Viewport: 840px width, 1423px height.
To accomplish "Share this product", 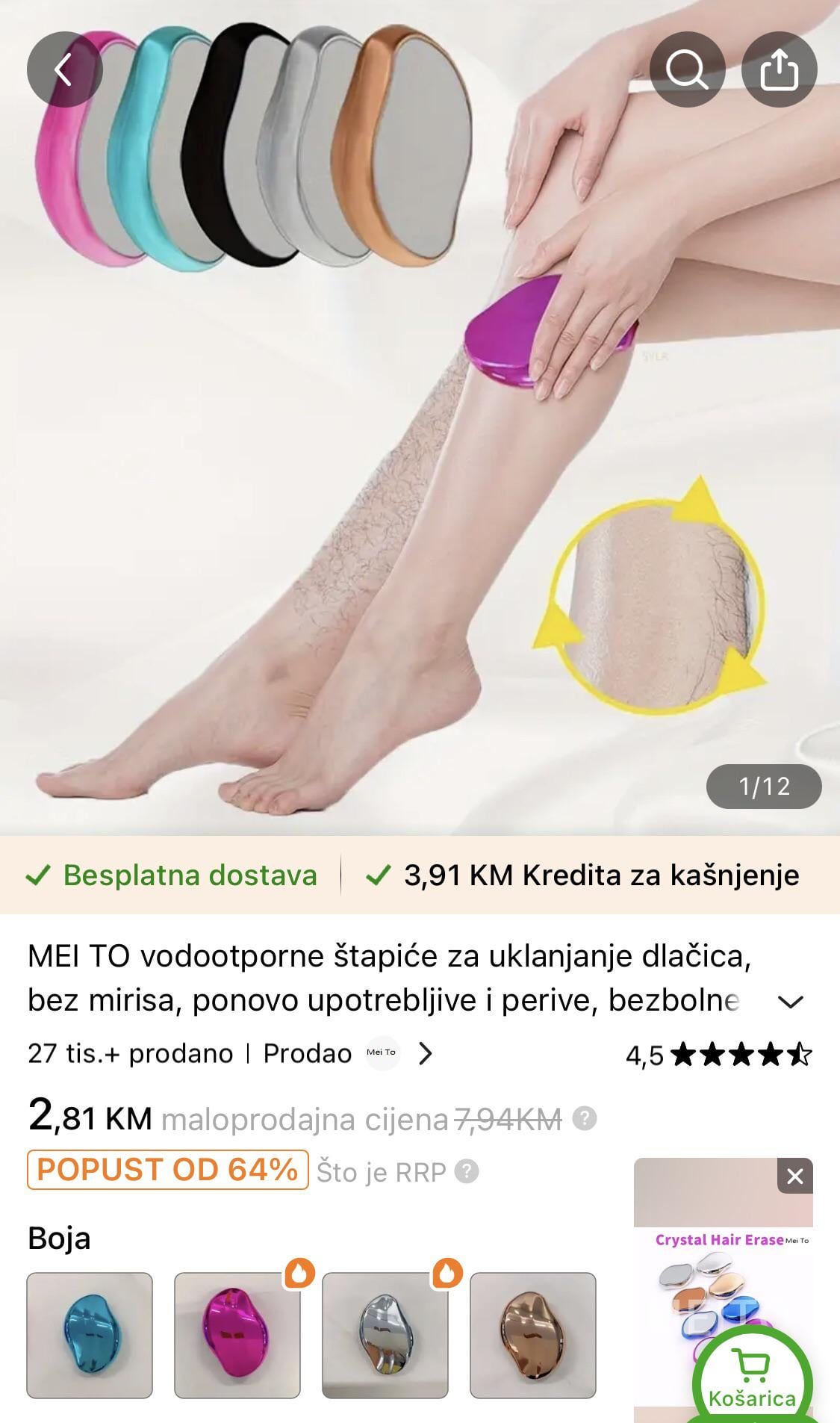I will (x=779, y=69).
